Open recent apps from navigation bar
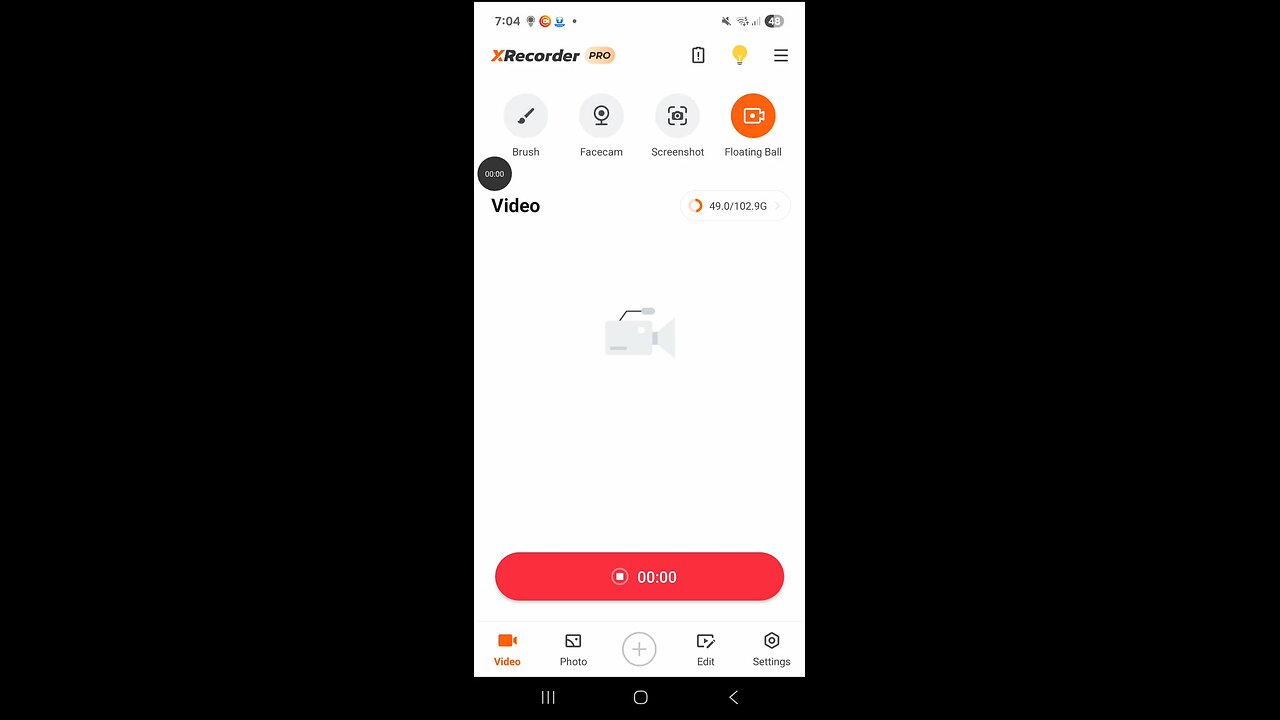The height and width of the screenshot is (720, 1280). pyautogui.click(x=548, y=698)
